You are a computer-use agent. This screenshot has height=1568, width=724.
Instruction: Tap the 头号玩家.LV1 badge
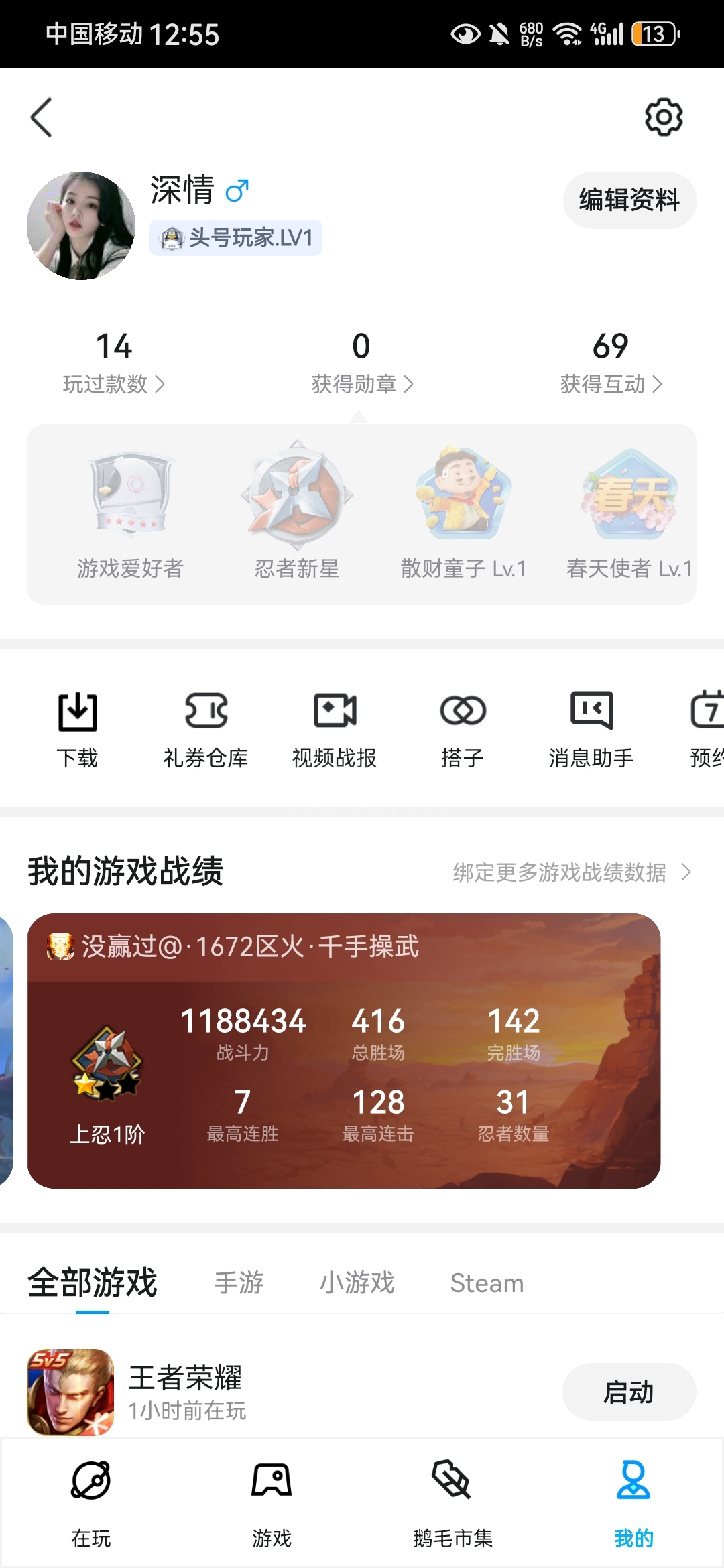[236, 238]
